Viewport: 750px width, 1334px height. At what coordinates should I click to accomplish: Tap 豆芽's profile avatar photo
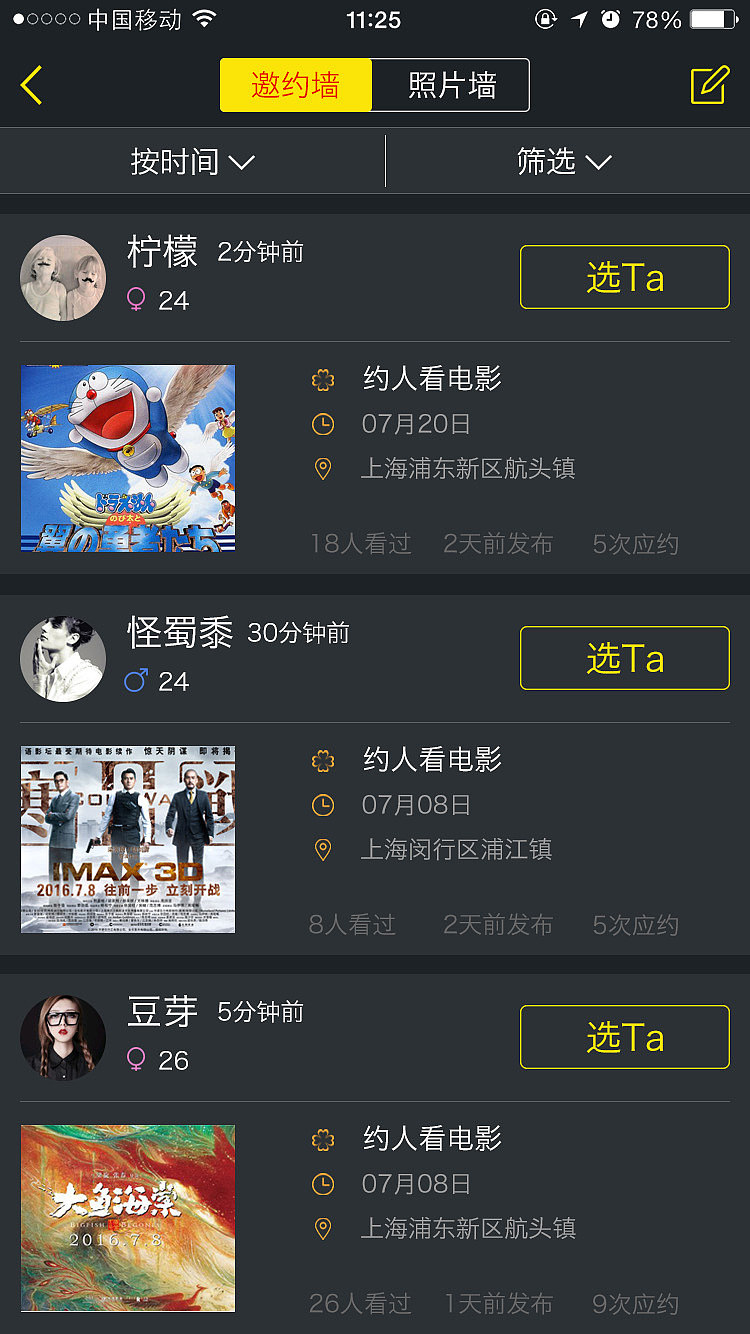[63, 1037]
